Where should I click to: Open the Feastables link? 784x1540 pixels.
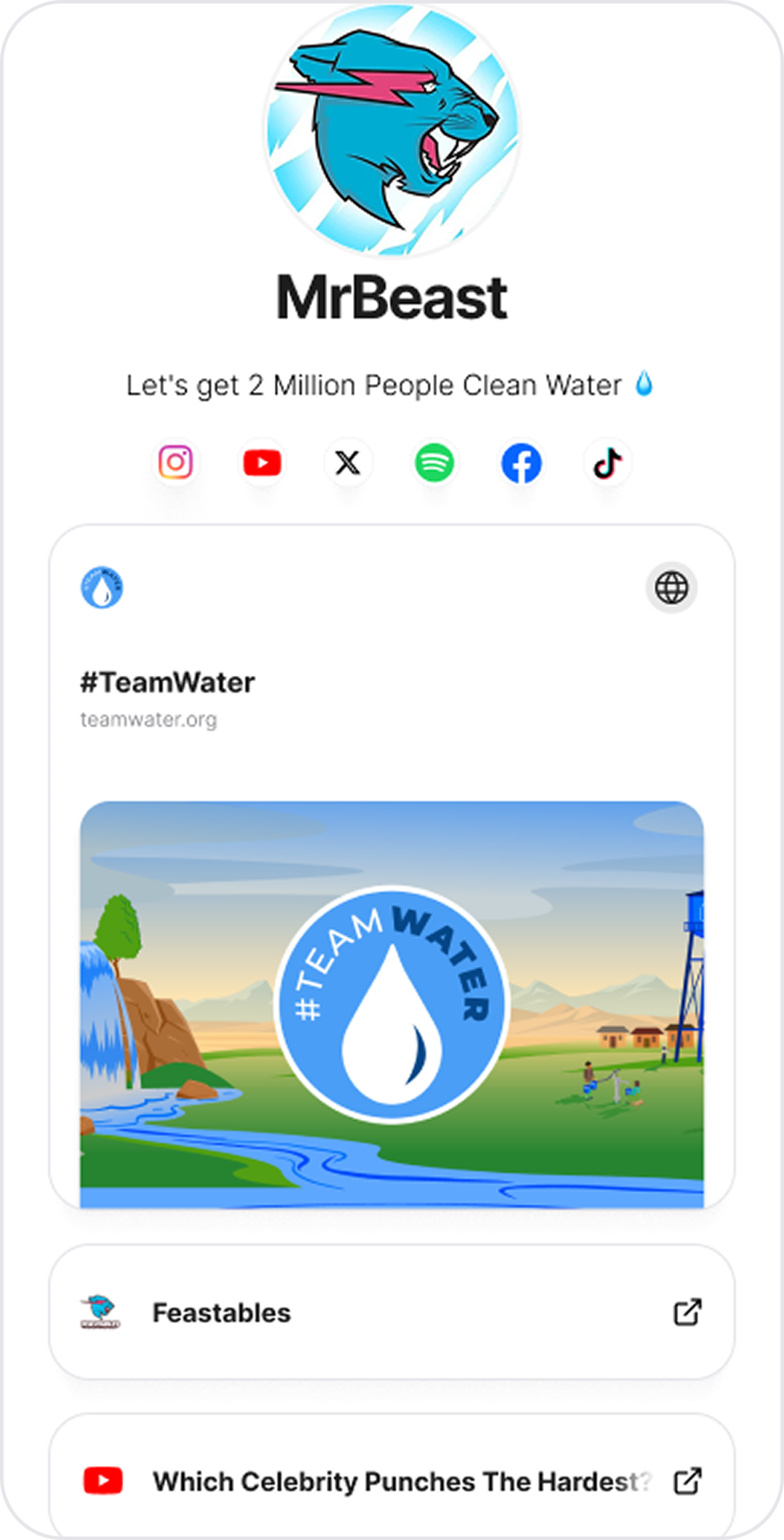click(391, 1313)
